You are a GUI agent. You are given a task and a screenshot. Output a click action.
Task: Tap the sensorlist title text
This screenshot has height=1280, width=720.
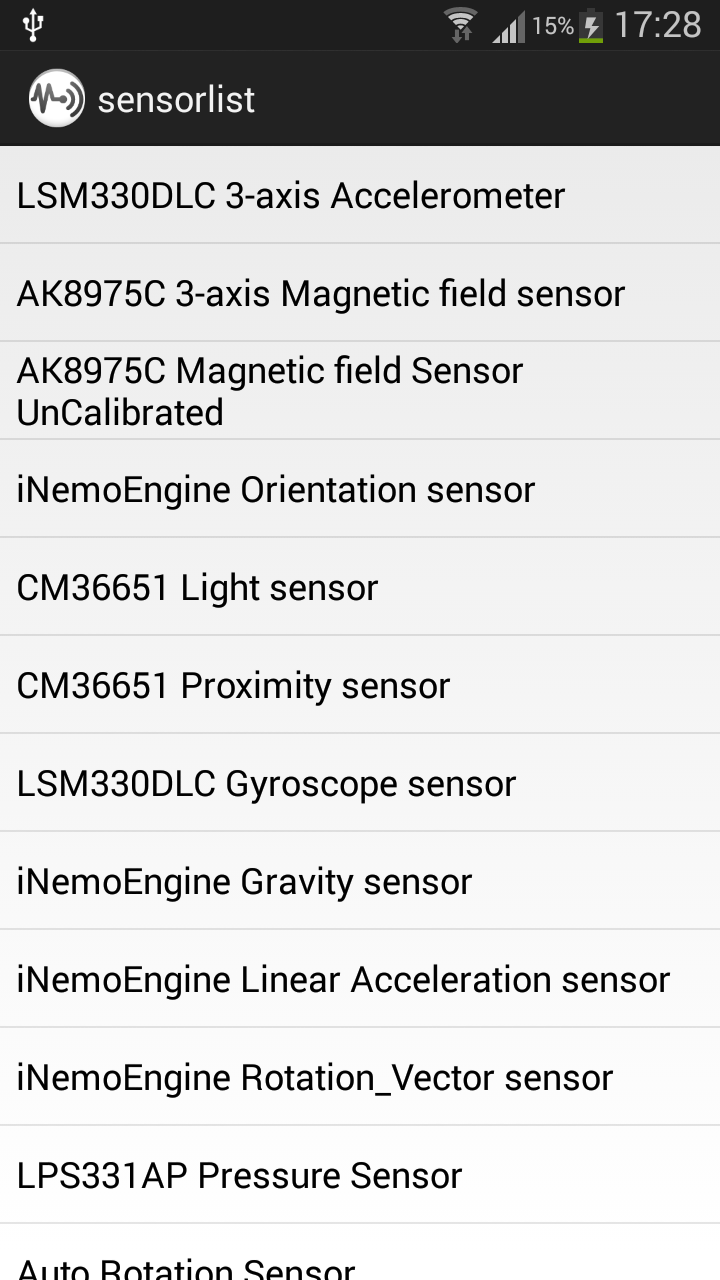pyautogui.click(x=175, y=98)
